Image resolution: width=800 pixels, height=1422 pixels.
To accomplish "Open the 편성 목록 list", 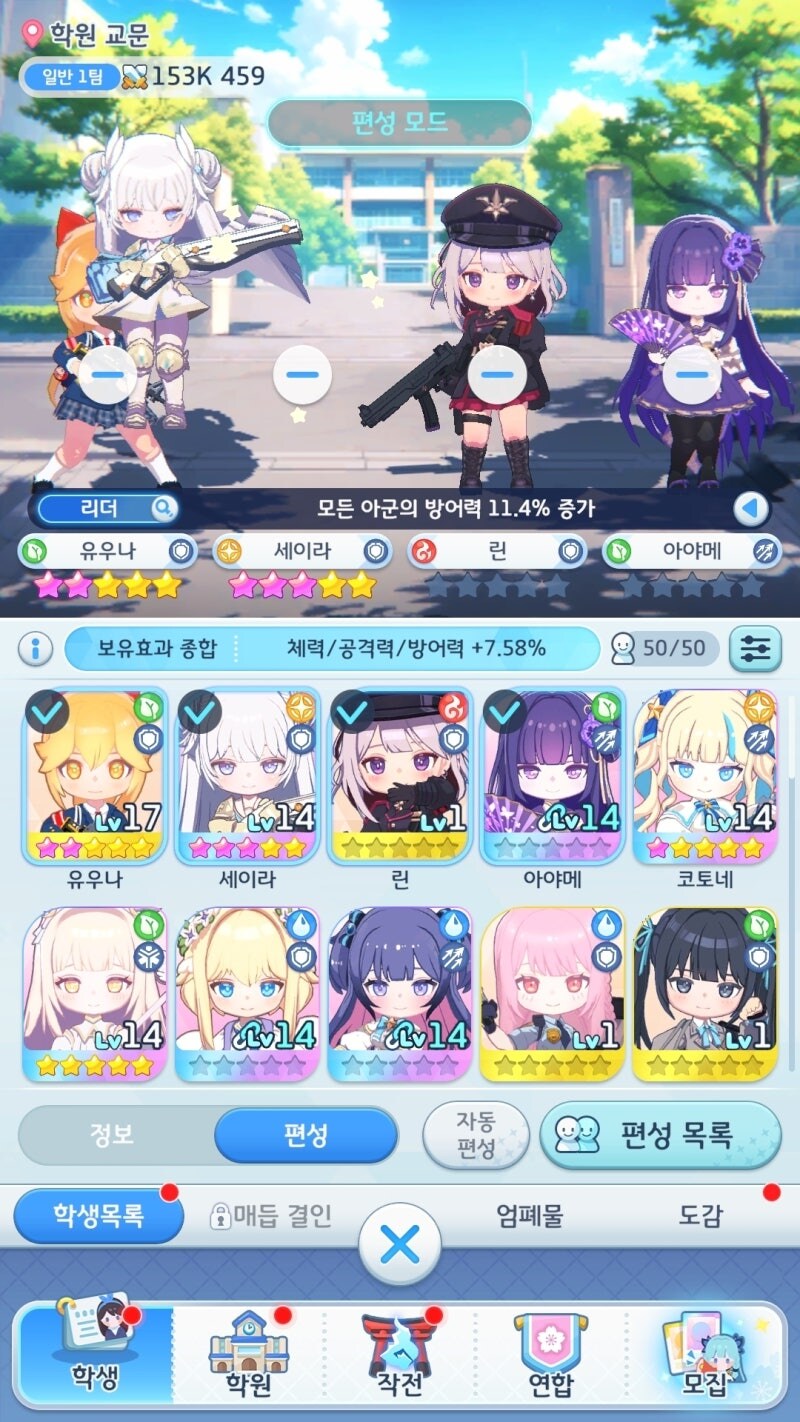I will [660, 1135].
